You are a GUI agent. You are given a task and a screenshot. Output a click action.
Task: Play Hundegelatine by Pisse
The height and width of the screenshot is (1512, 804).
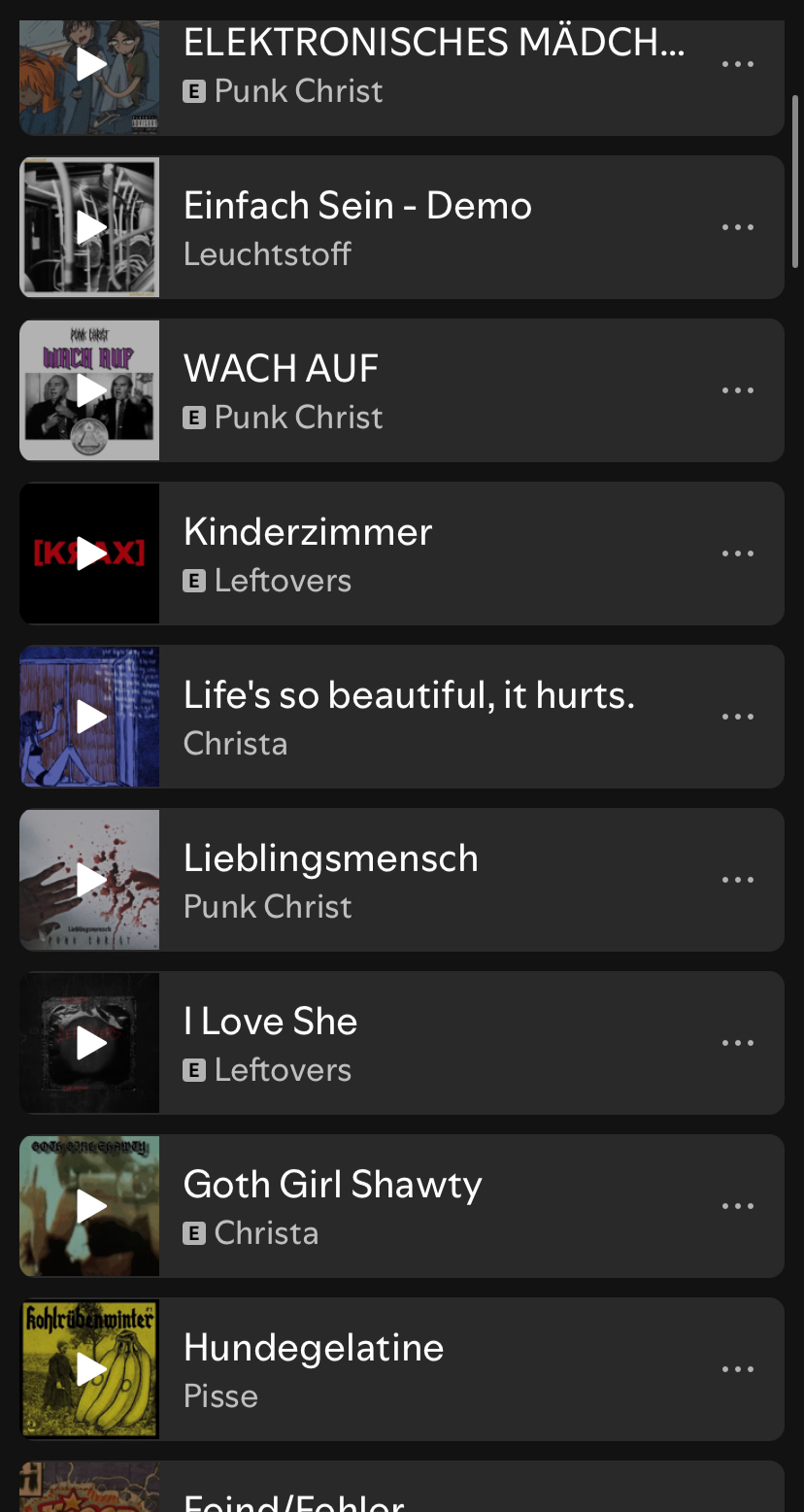pos(90,1369)
